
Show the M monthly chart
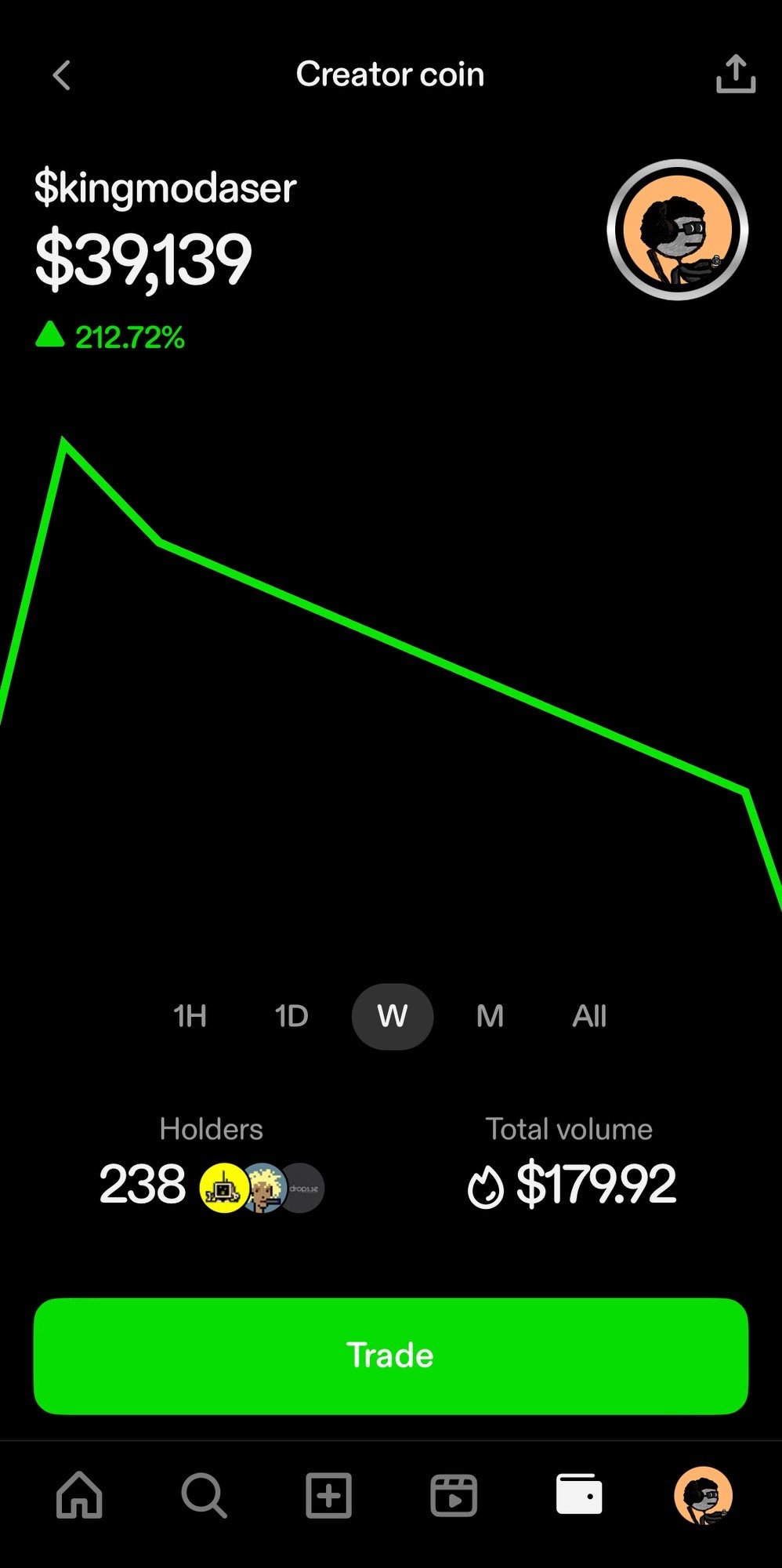(491, 1016)
